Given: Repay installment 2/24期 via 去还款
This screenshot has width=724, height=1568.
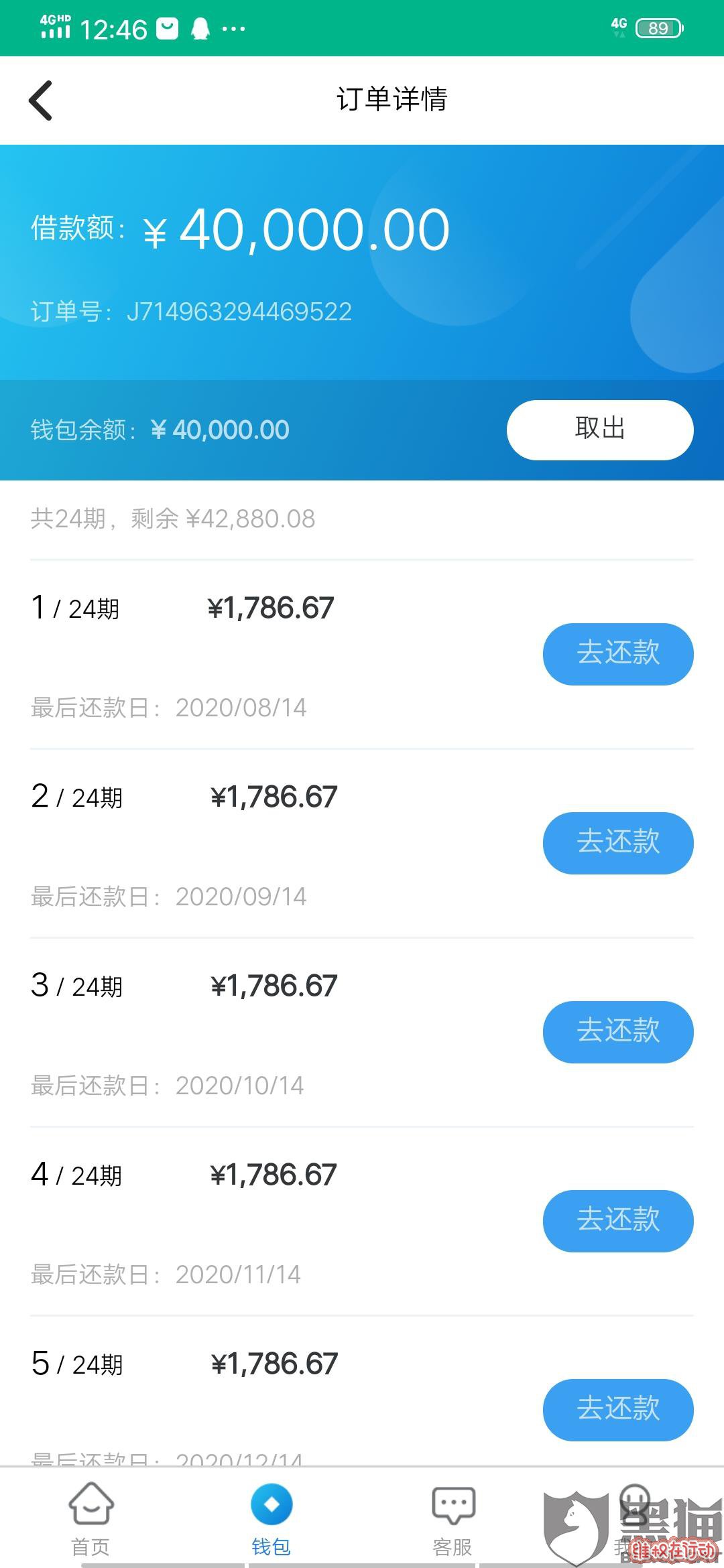Looking at the screenshot, I should (x=618, y=843).
